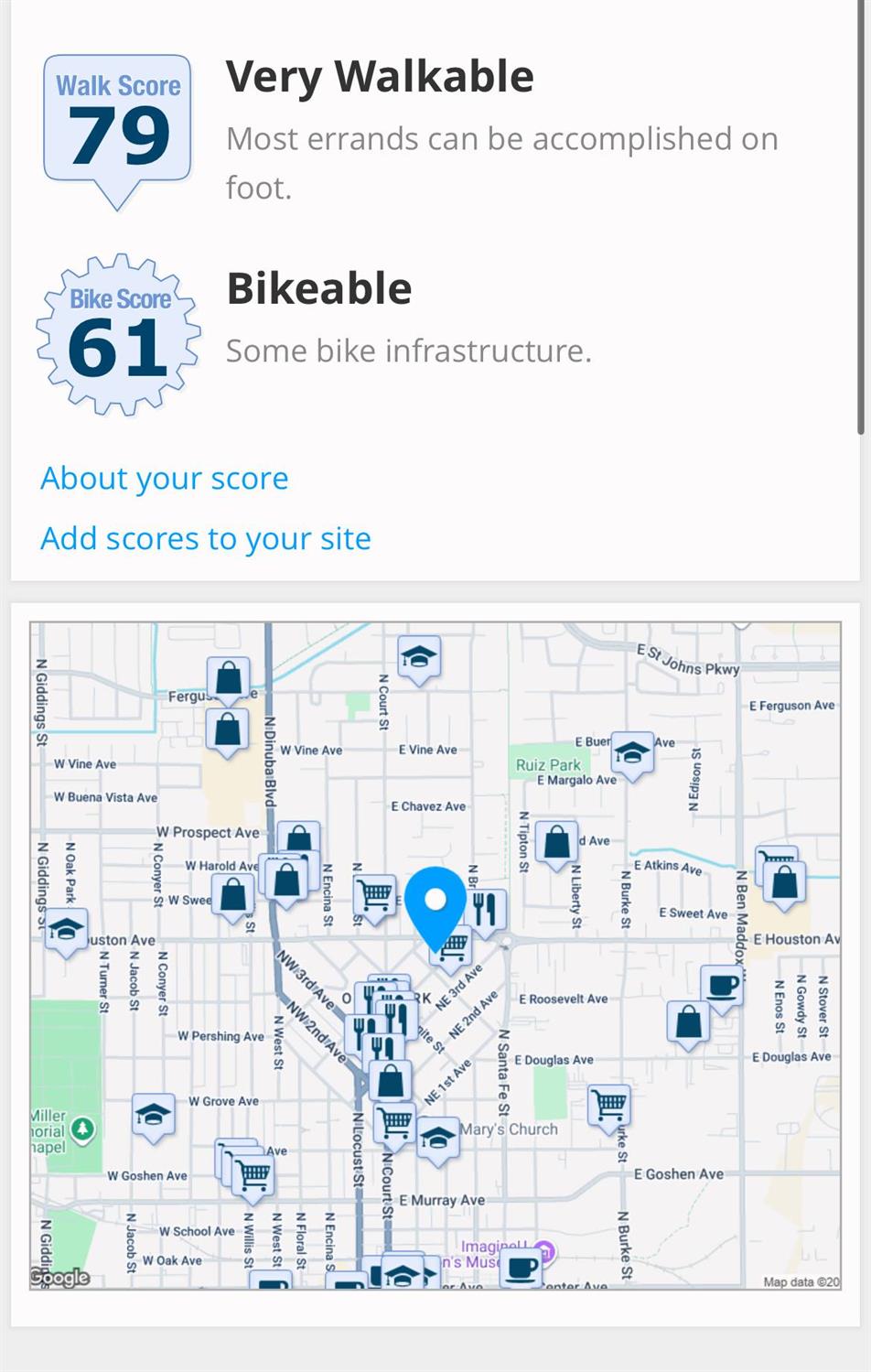The image size is (871, 1372).
Task: Open the school marker on W Grove Ave
Action: click(x=153, y=1114)
